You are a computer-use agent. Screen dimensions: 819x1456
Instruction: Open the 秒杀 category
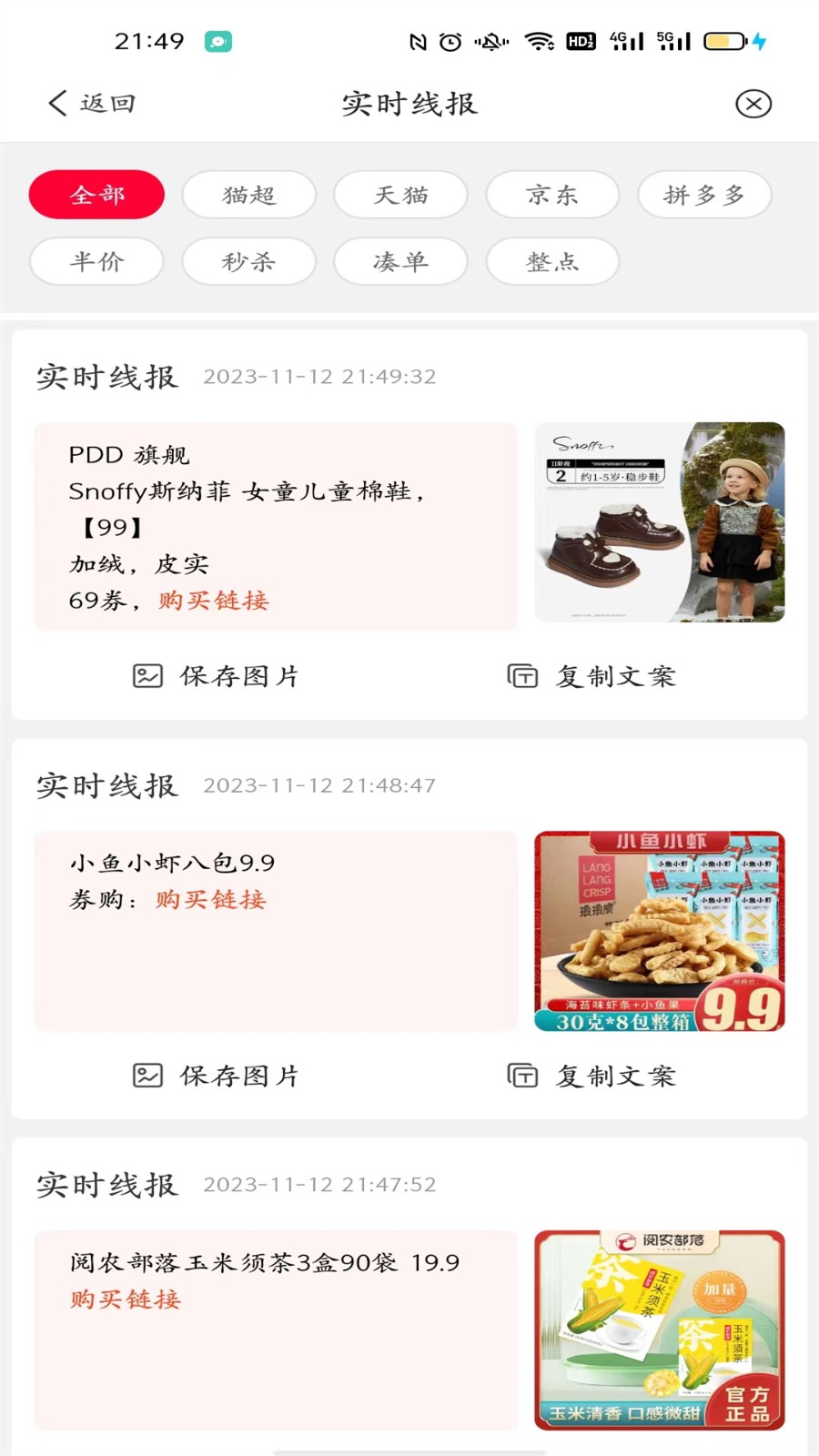click(x=248, y=262)
